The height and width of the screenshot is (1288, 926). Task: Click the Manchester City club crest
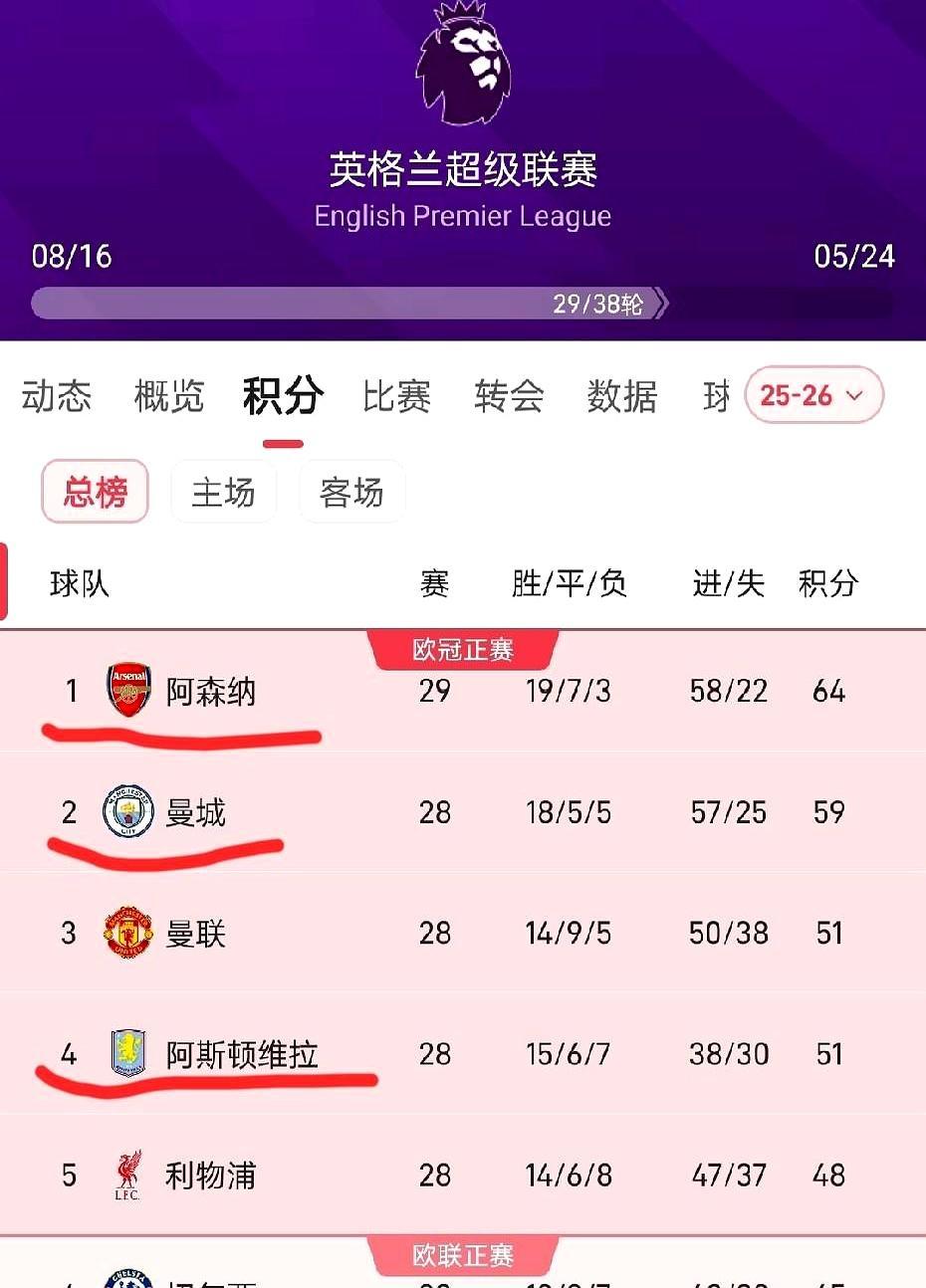pyautogui.click(x=127, y=812)
